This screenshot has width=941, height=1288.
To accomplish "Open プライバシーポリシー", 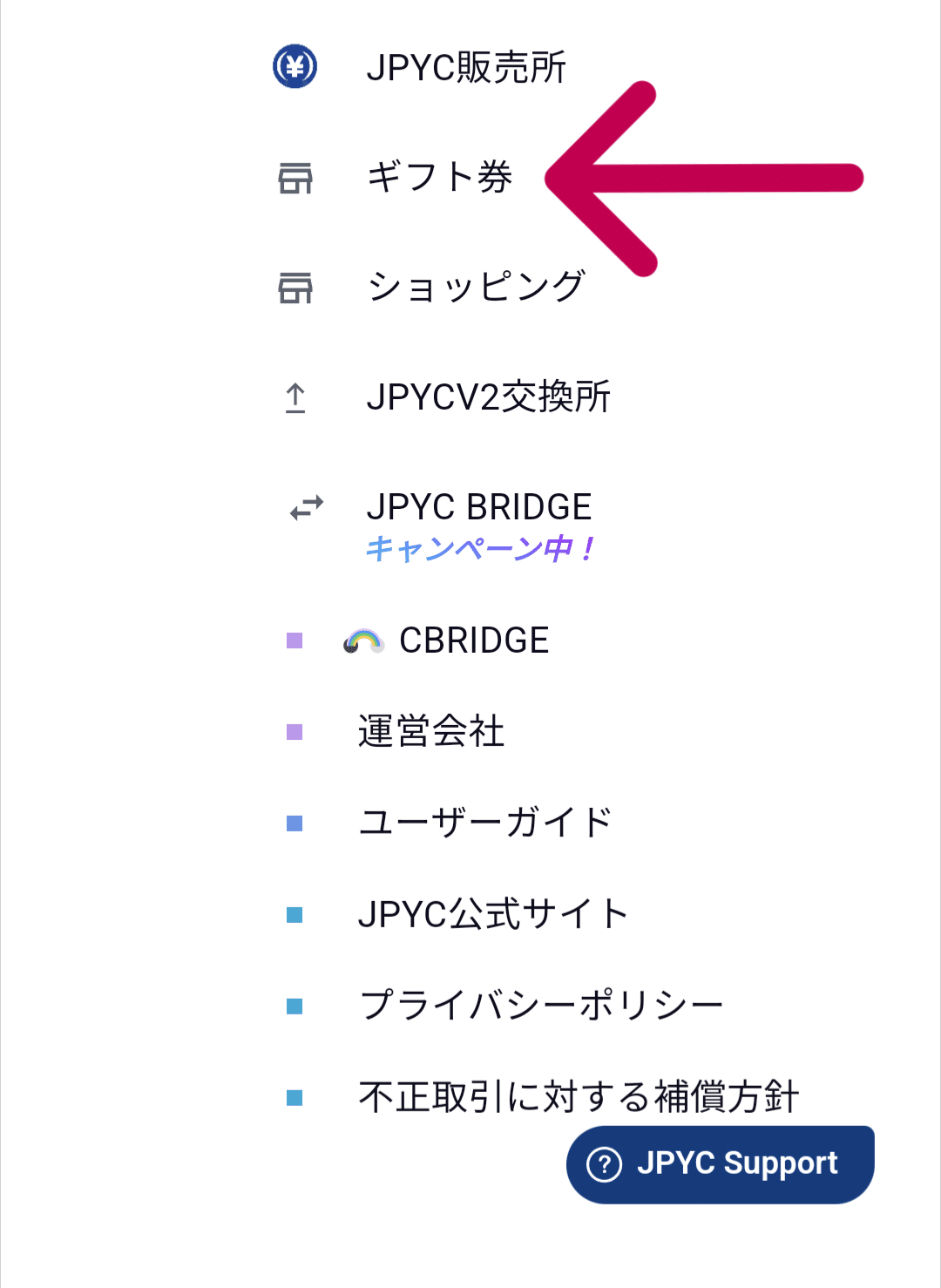I will (x=540, y=1003).
